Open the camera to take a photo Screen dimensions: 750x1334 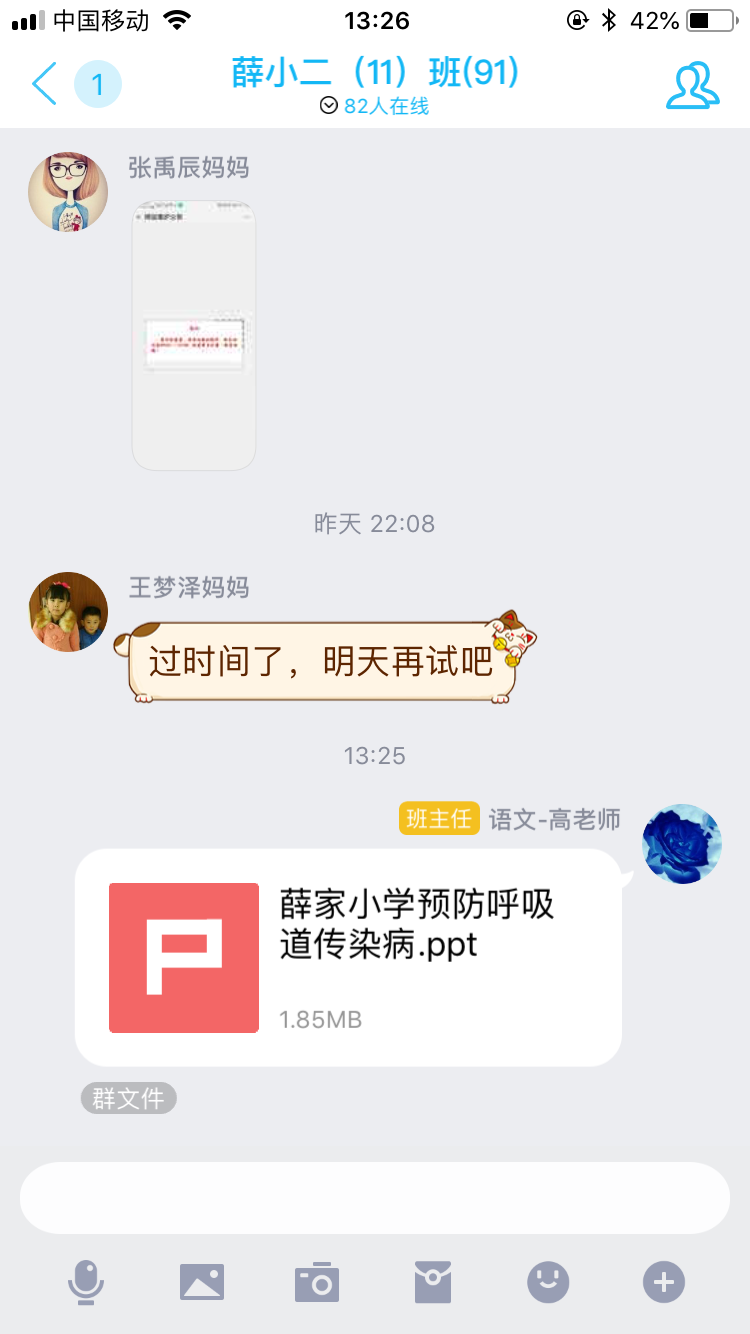(317, 1282)
